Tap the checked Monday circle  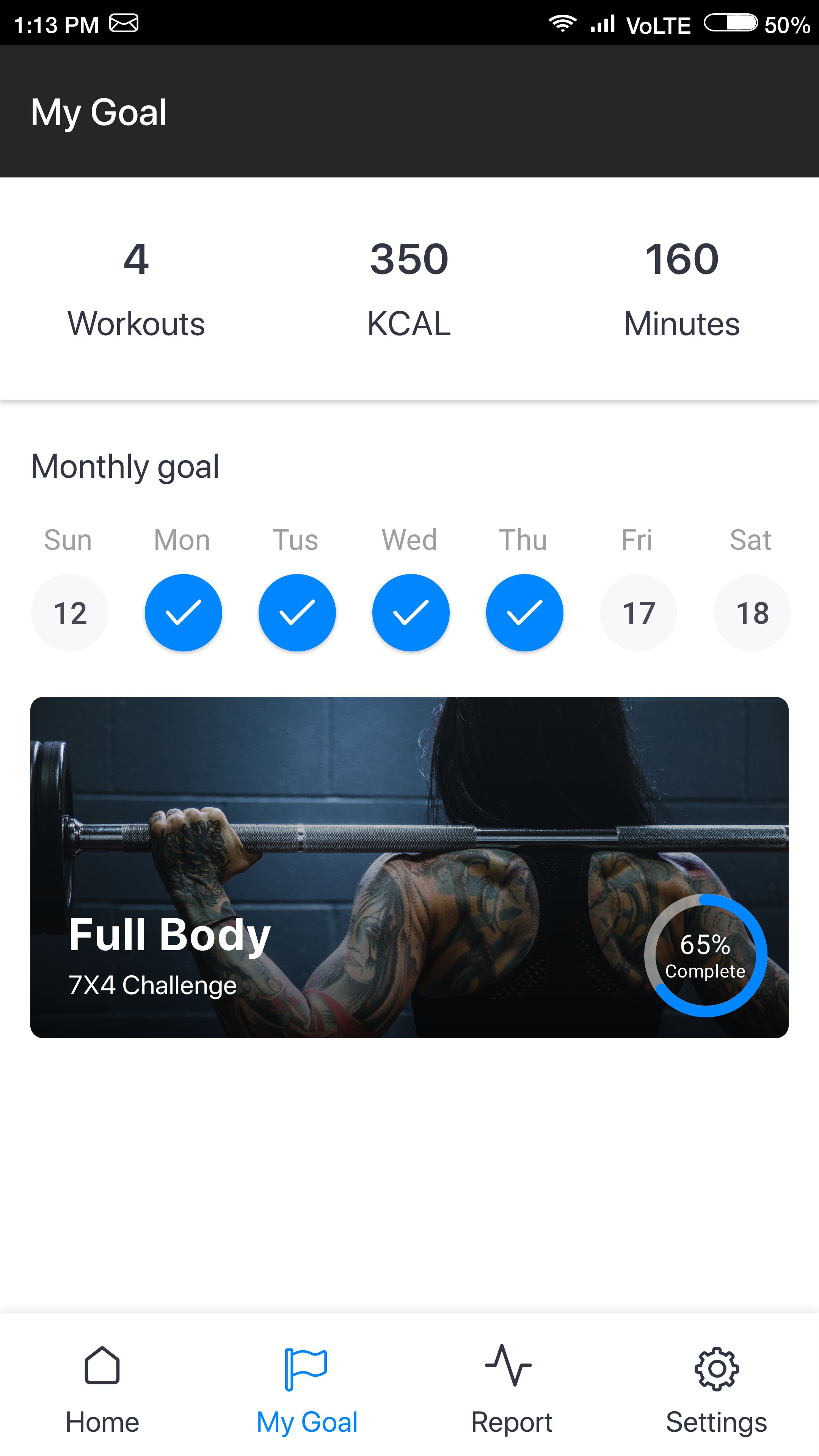click(x=183, y=613)
